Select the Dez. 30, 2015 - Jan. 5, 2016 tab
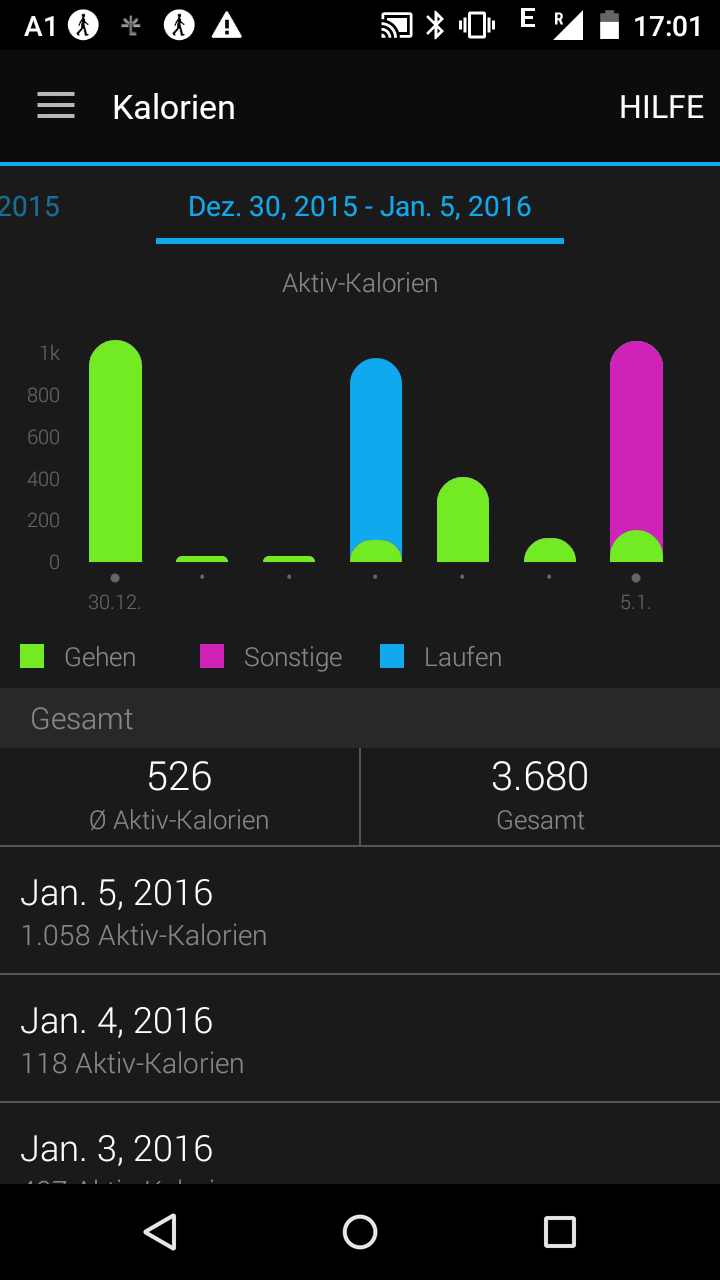This screenshot has width=720, height=1280. tap(360, 207)
